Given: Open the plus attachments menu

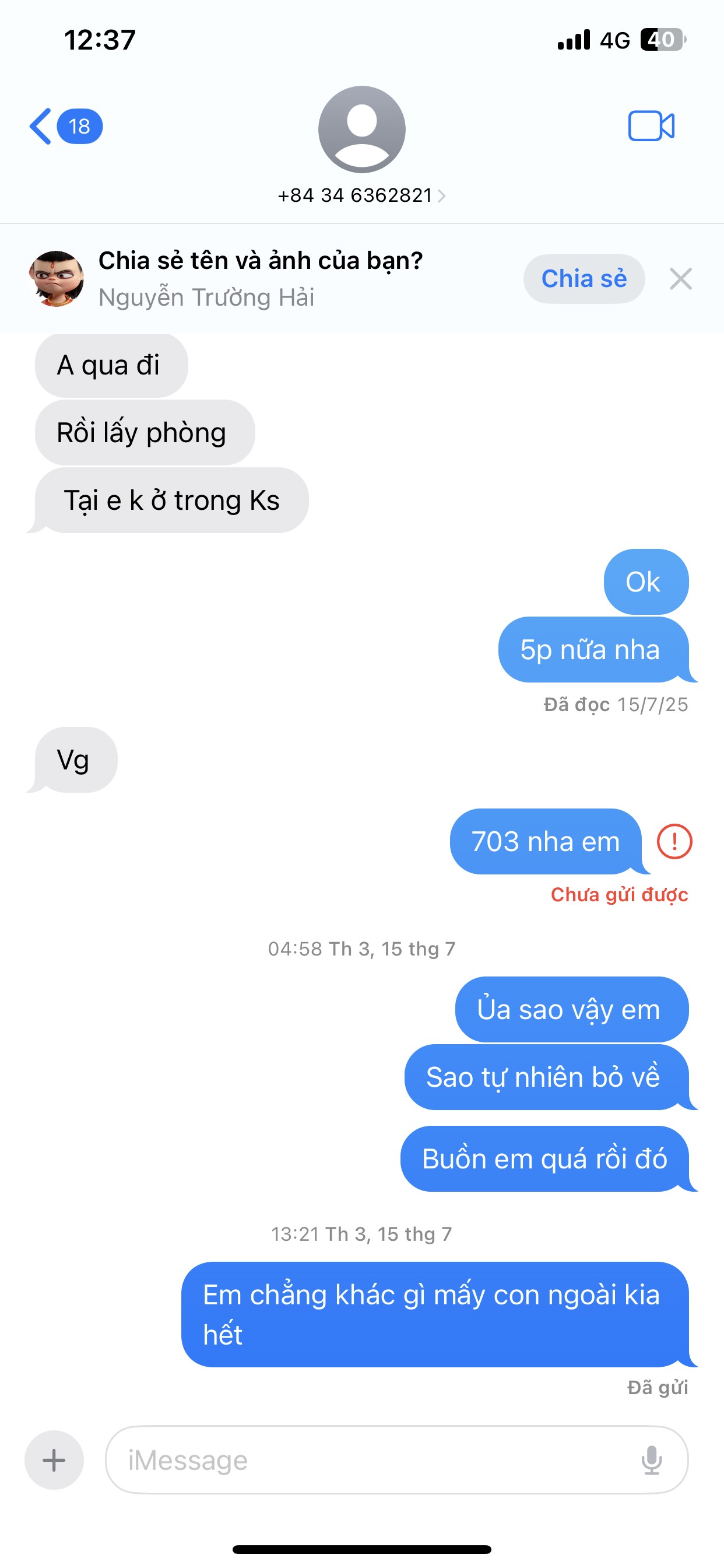Looking at the screenshot, I should click(x=54, y=1459).
